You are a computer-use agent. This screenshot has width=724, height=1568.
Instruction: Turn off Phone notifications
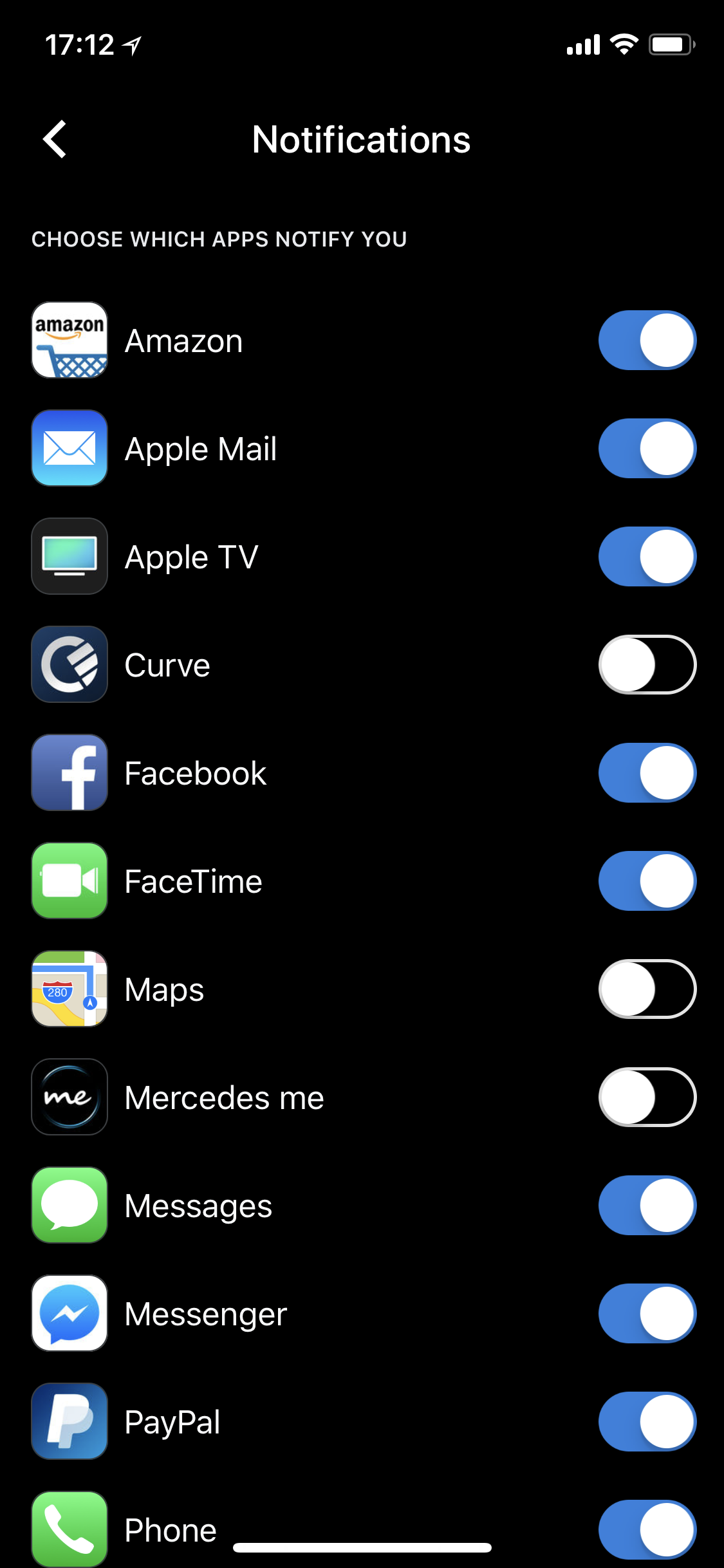pyautogui.click(x=647, y=1530)
